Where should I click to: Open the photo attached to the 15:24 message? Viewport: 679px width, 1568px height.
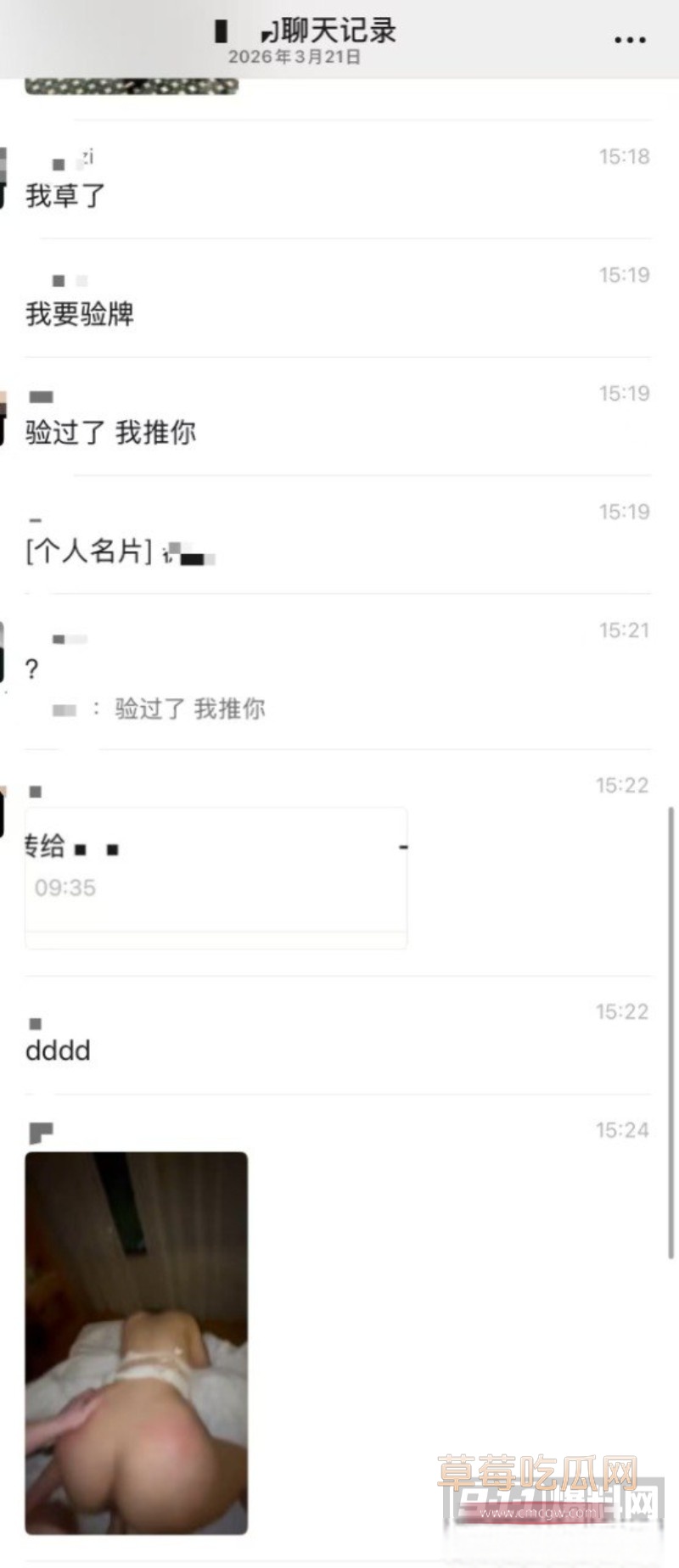click(137, 1341)
